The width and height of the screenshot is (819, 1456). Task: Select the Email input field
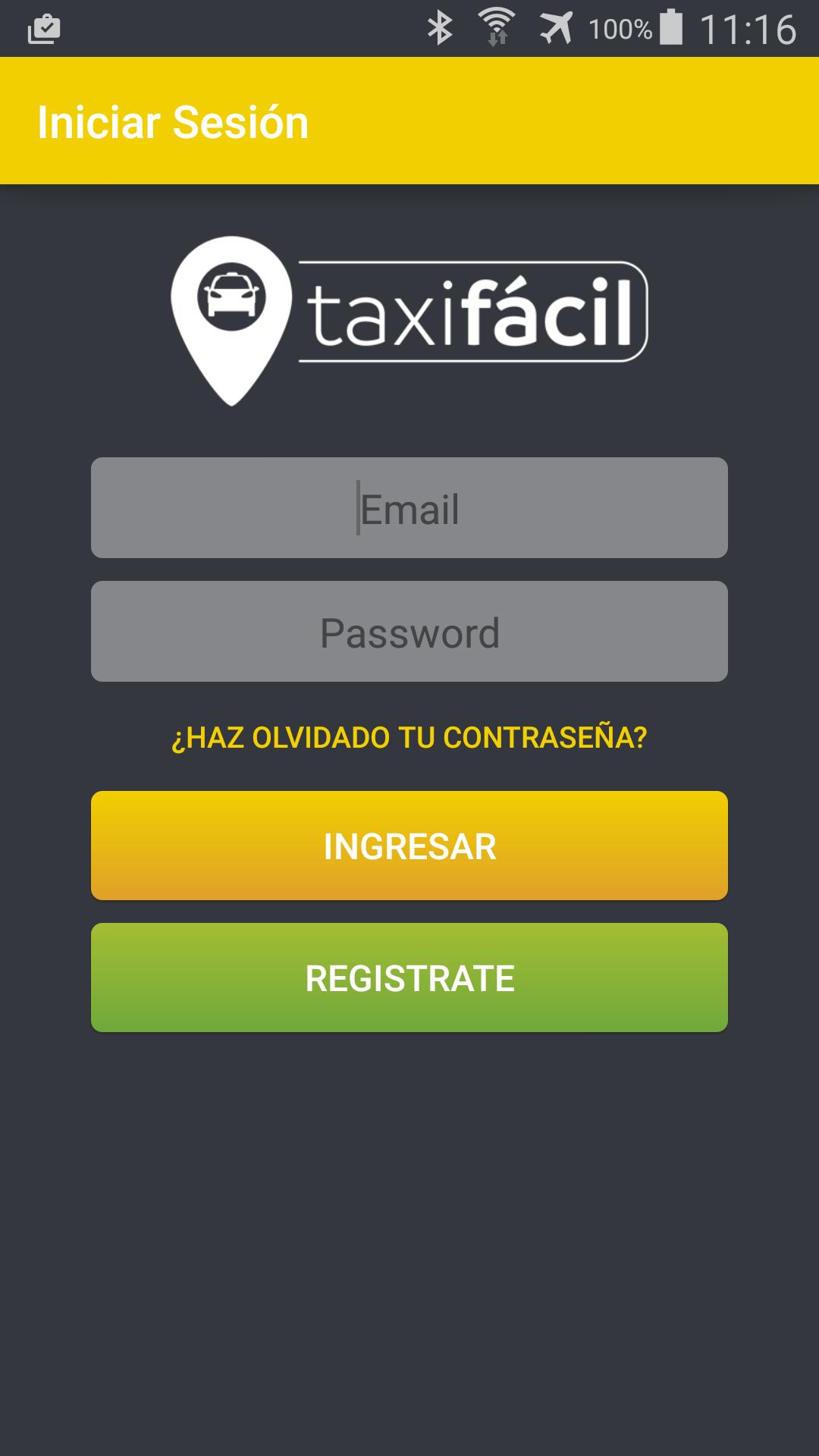coord(409,508)
